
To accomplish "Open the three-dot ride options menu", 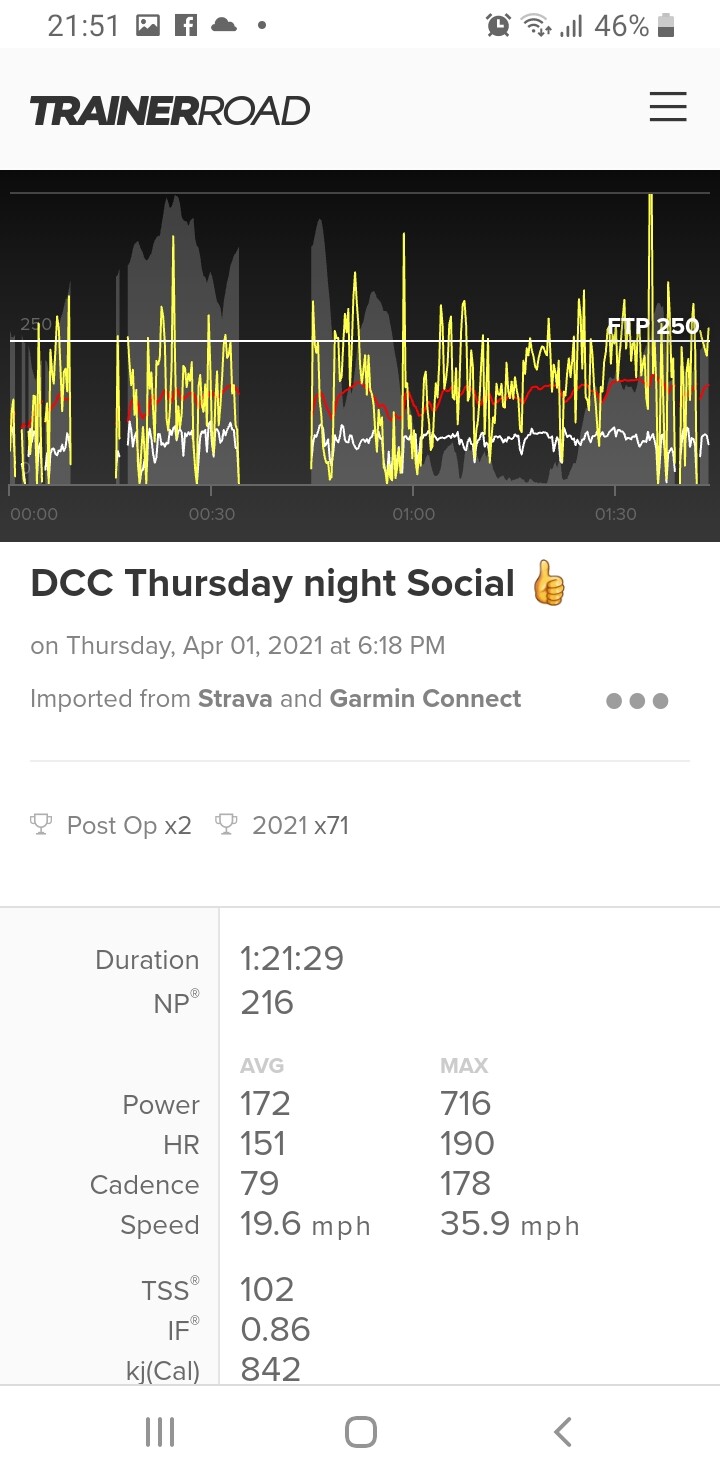I will [x=637, y=701].
